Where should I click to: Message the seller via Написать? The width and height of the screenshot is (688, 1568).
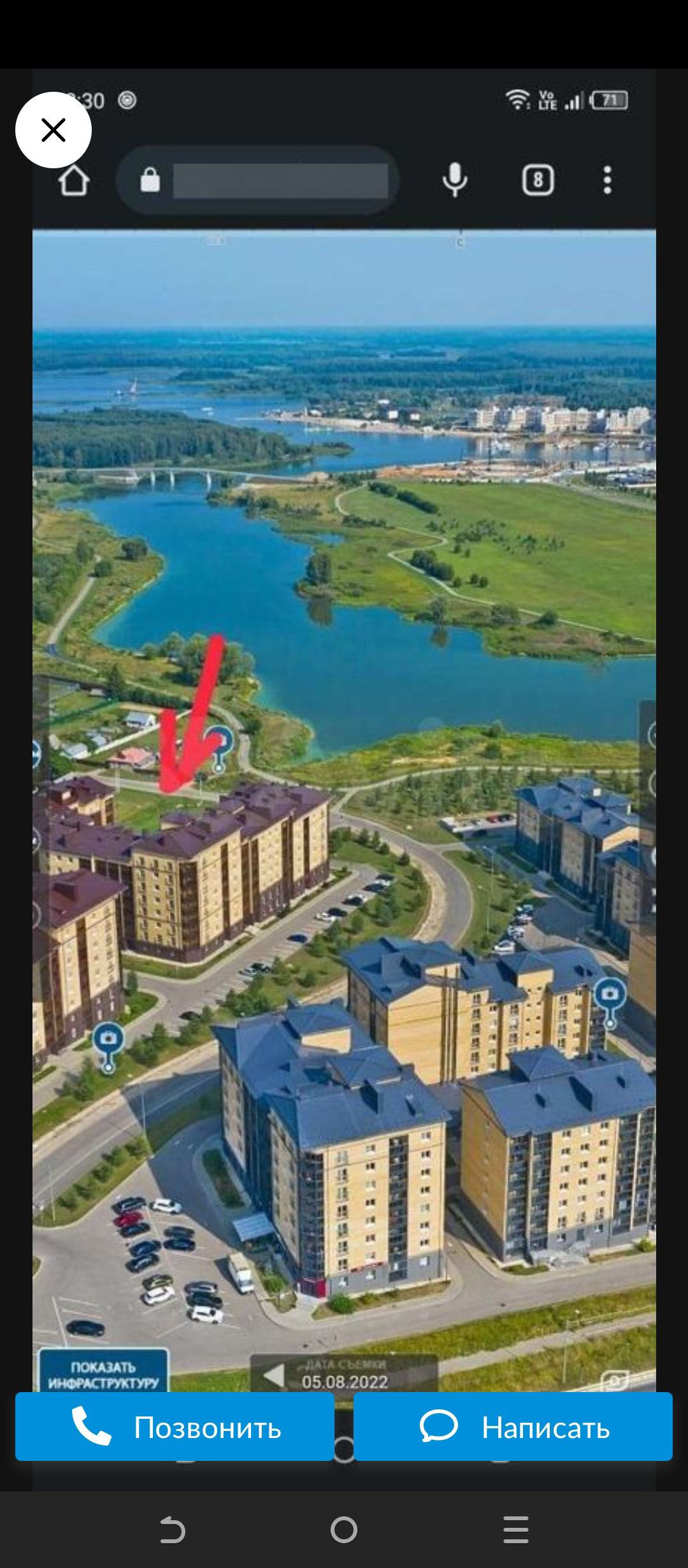coord(513,1427)
